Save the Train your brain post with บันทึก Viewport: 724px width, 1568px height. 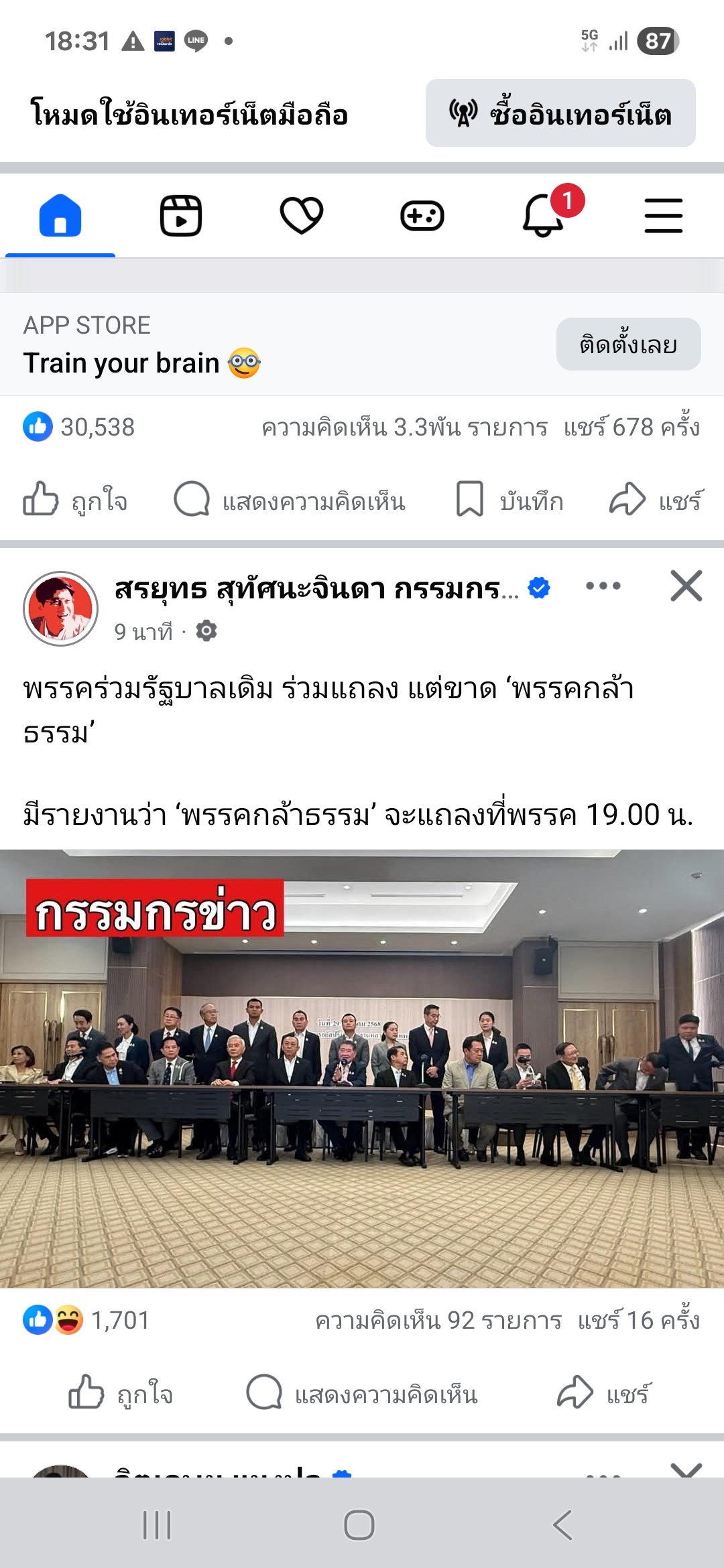509,501
